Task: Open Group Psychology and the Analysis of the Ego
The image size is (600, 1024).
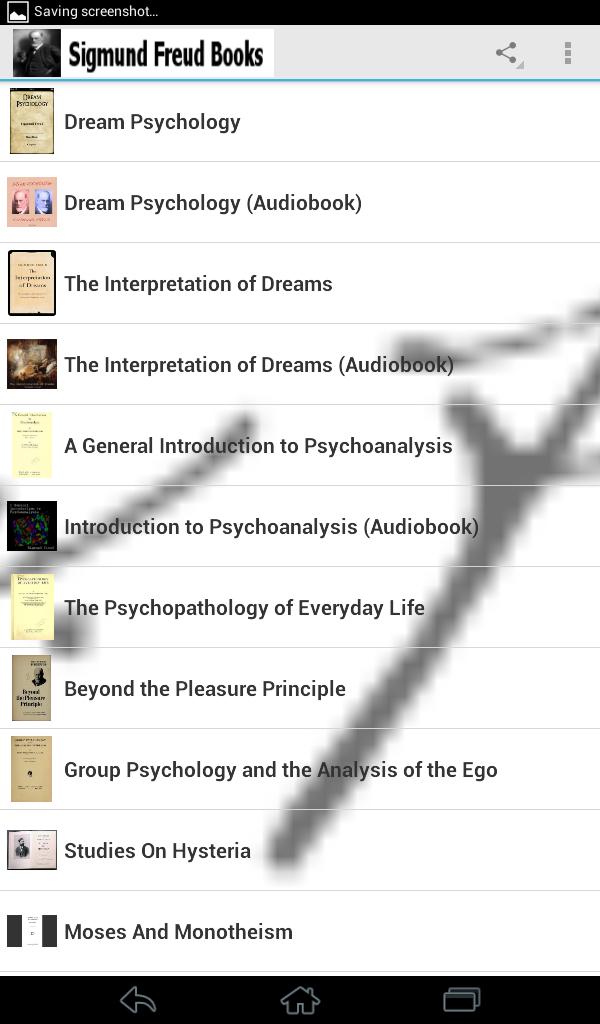Action: tap(280, 770)
